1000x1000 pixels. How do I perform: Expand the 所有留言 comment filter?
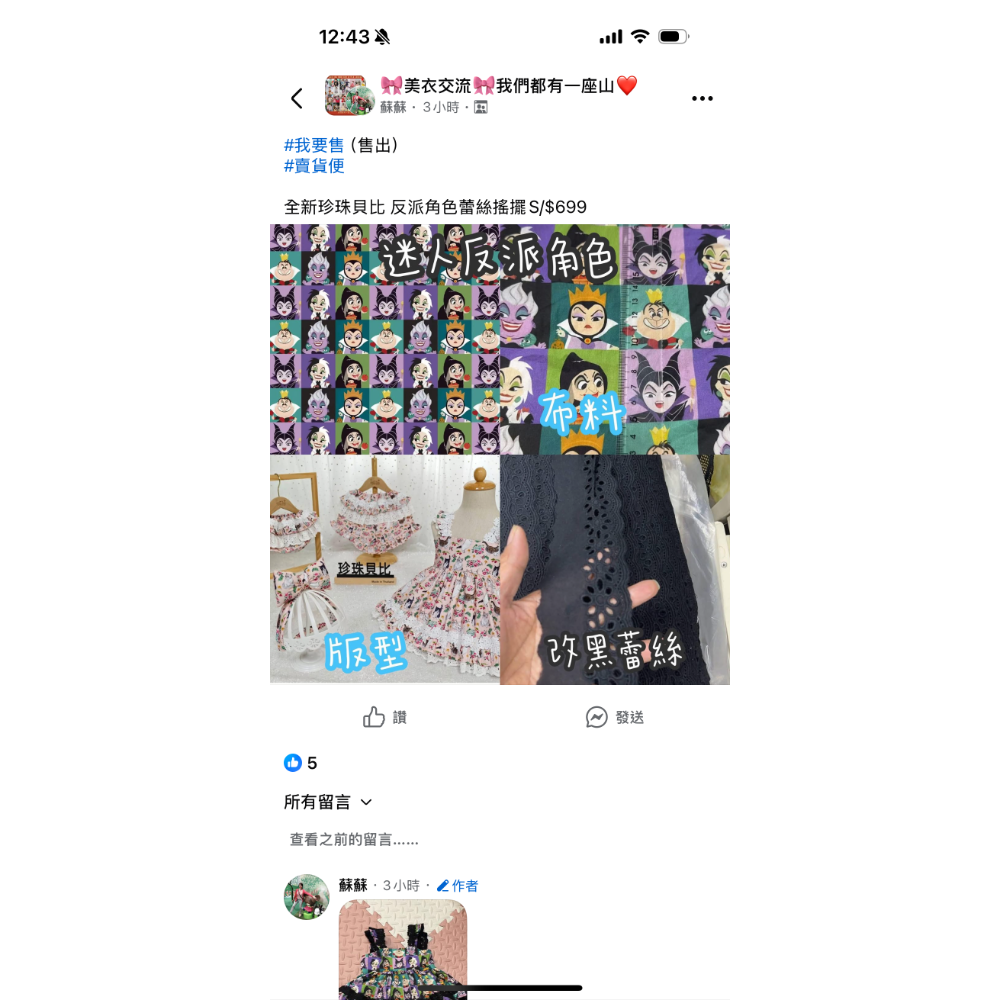(328, 802)
